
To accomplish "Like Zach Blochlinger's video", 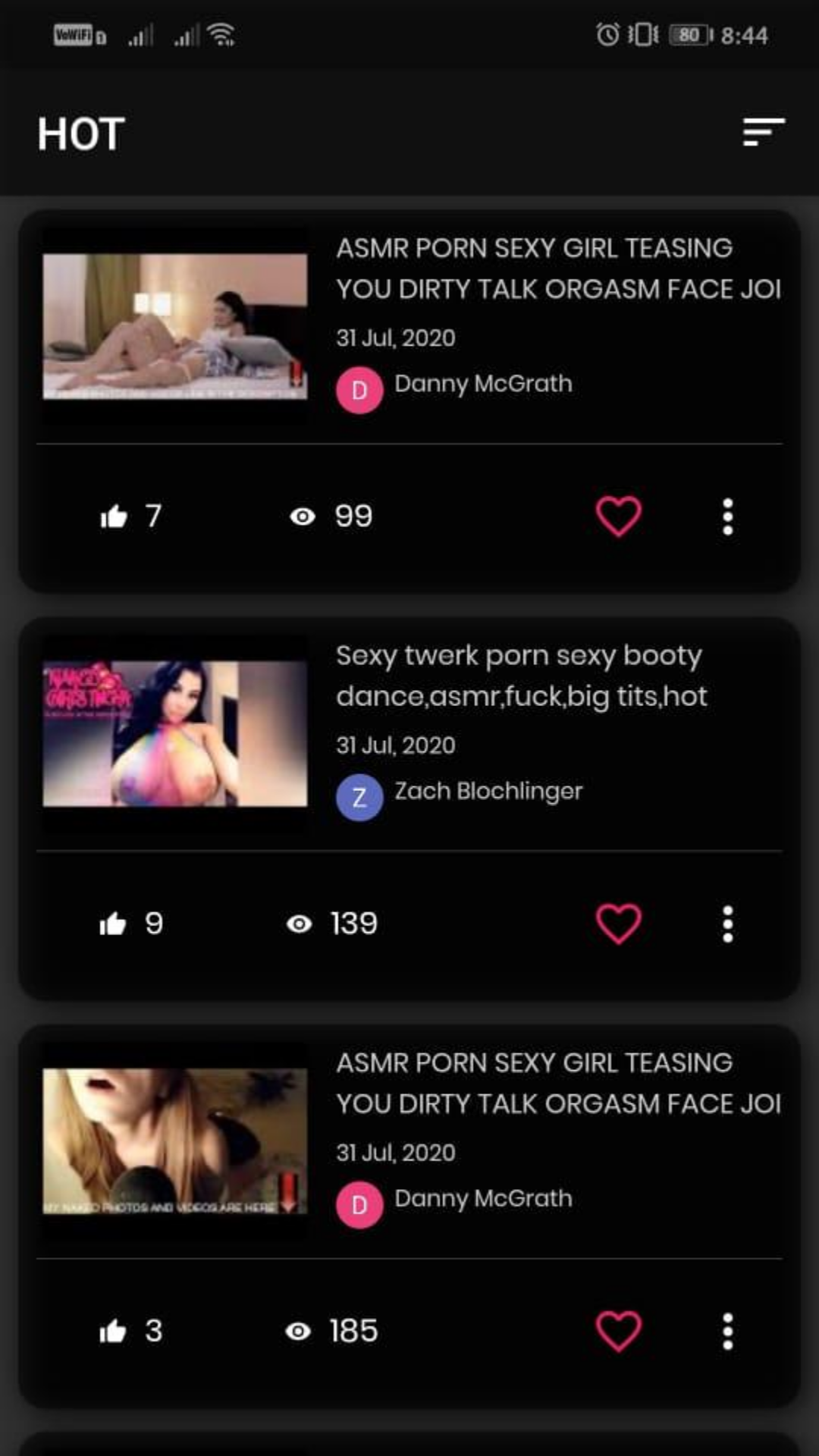I will click(x=113, y=924).
